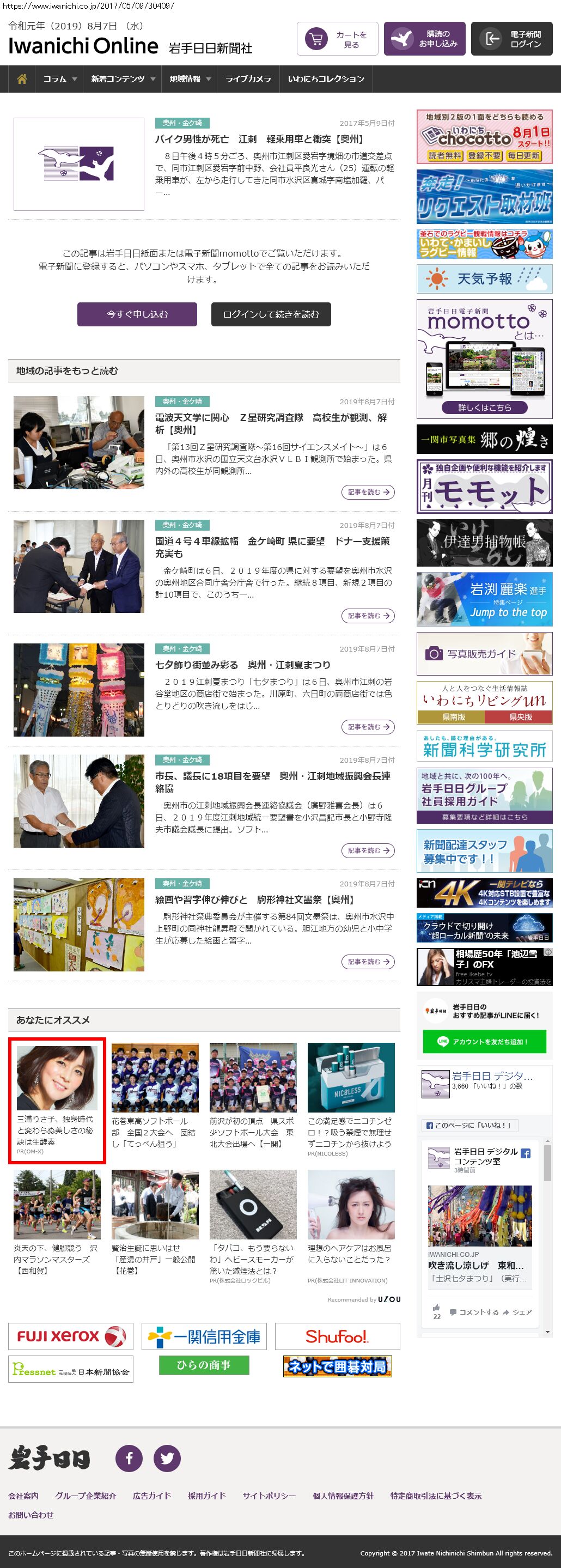Image resolution: width=561 pixels, height=1568 pixels.
Task: Open Twitter icon in footer
Action: (167, 1458)
